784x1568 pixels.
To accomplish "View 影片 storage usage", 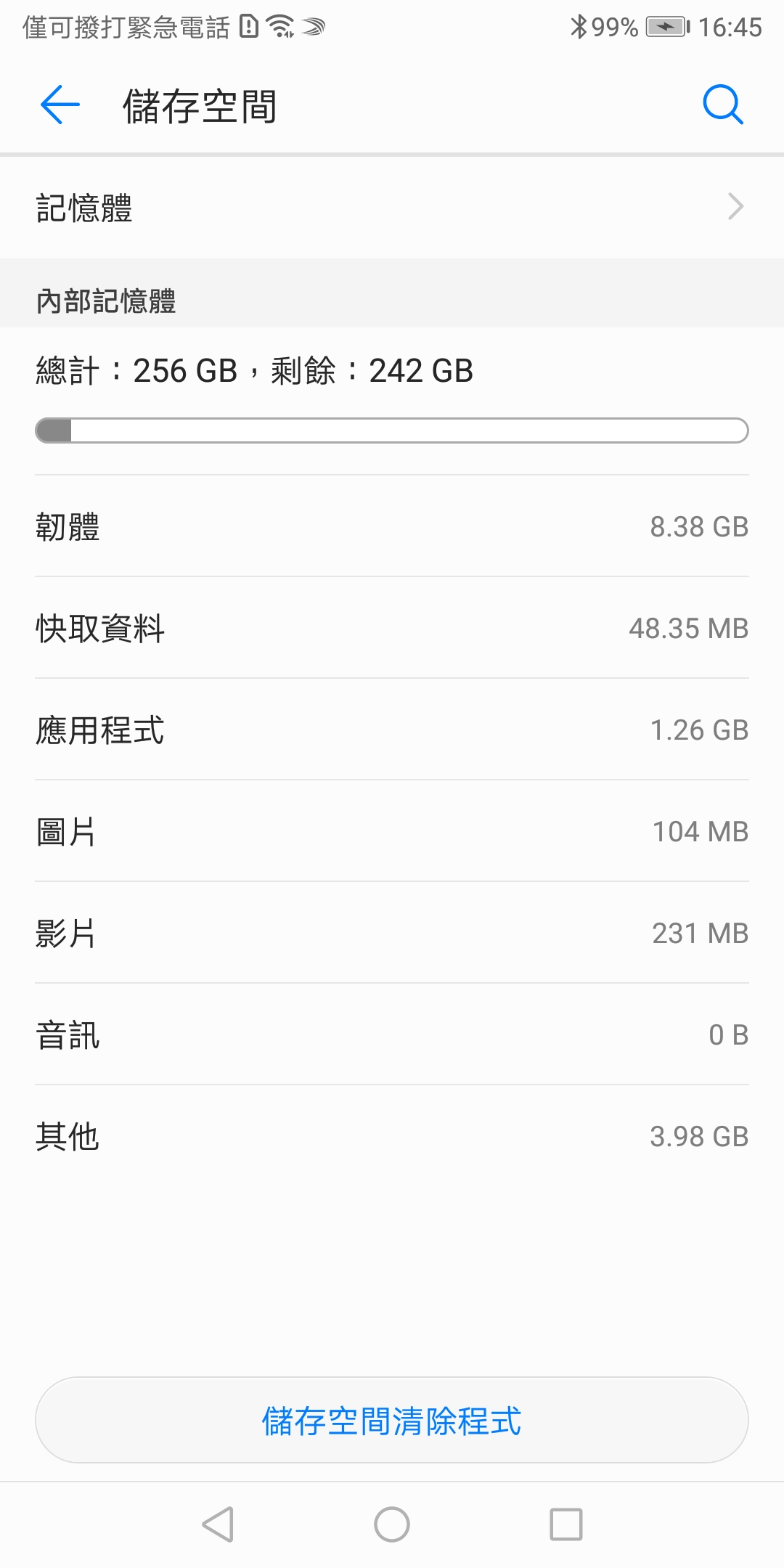I will [392, 933].
